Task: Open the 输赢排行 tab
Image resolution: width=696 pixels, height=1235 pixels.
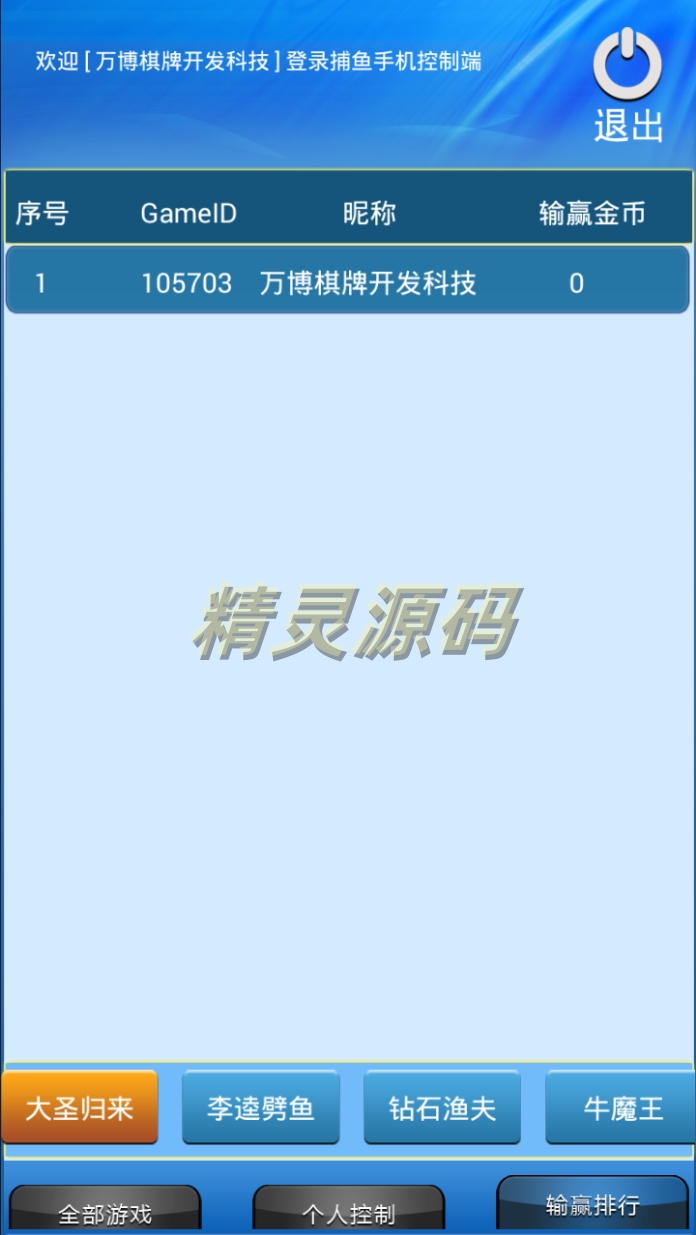Action: (x=593, y=1204)
